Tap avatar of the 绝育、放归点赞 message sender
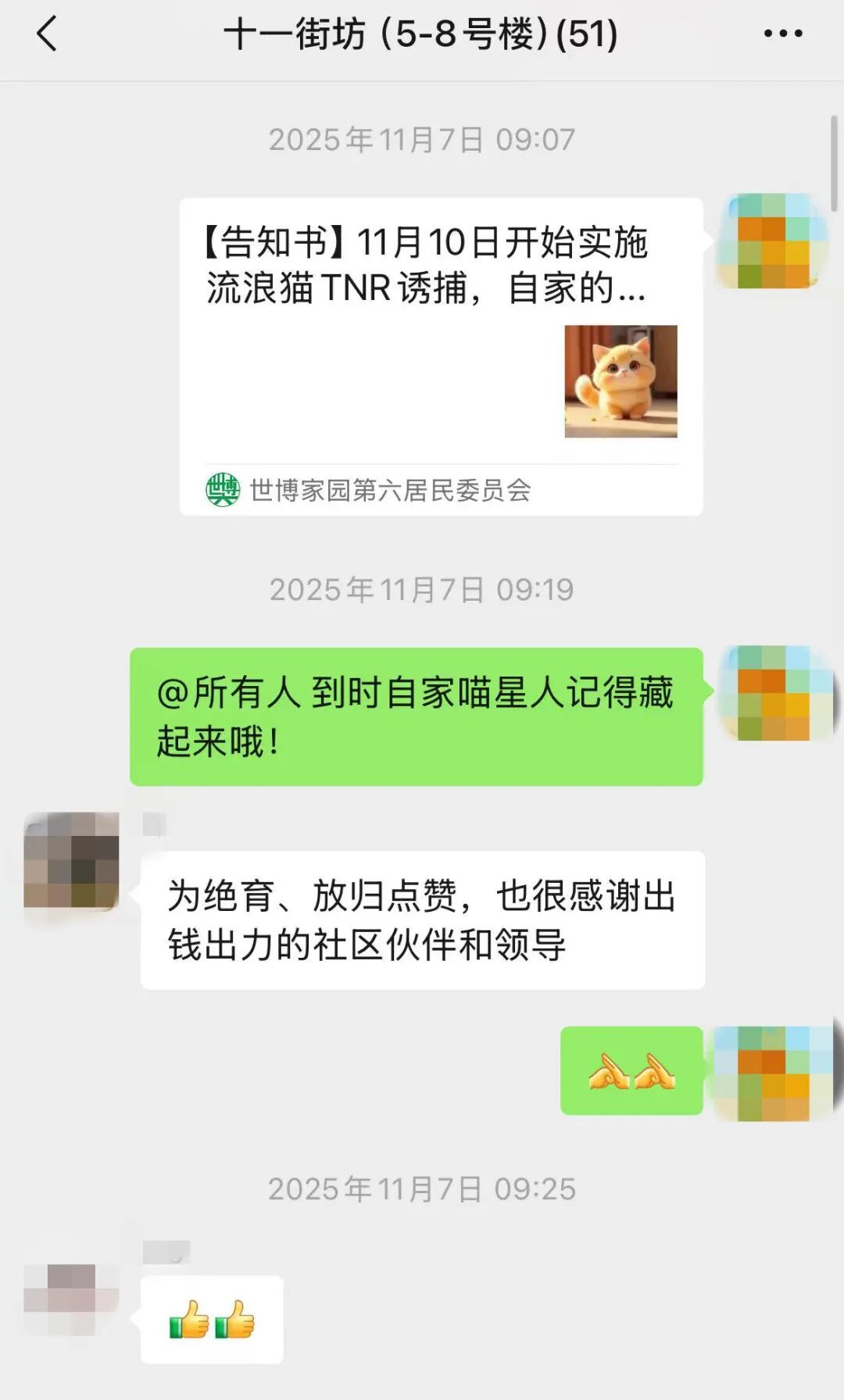844x1400 pixels. (71, 860)
